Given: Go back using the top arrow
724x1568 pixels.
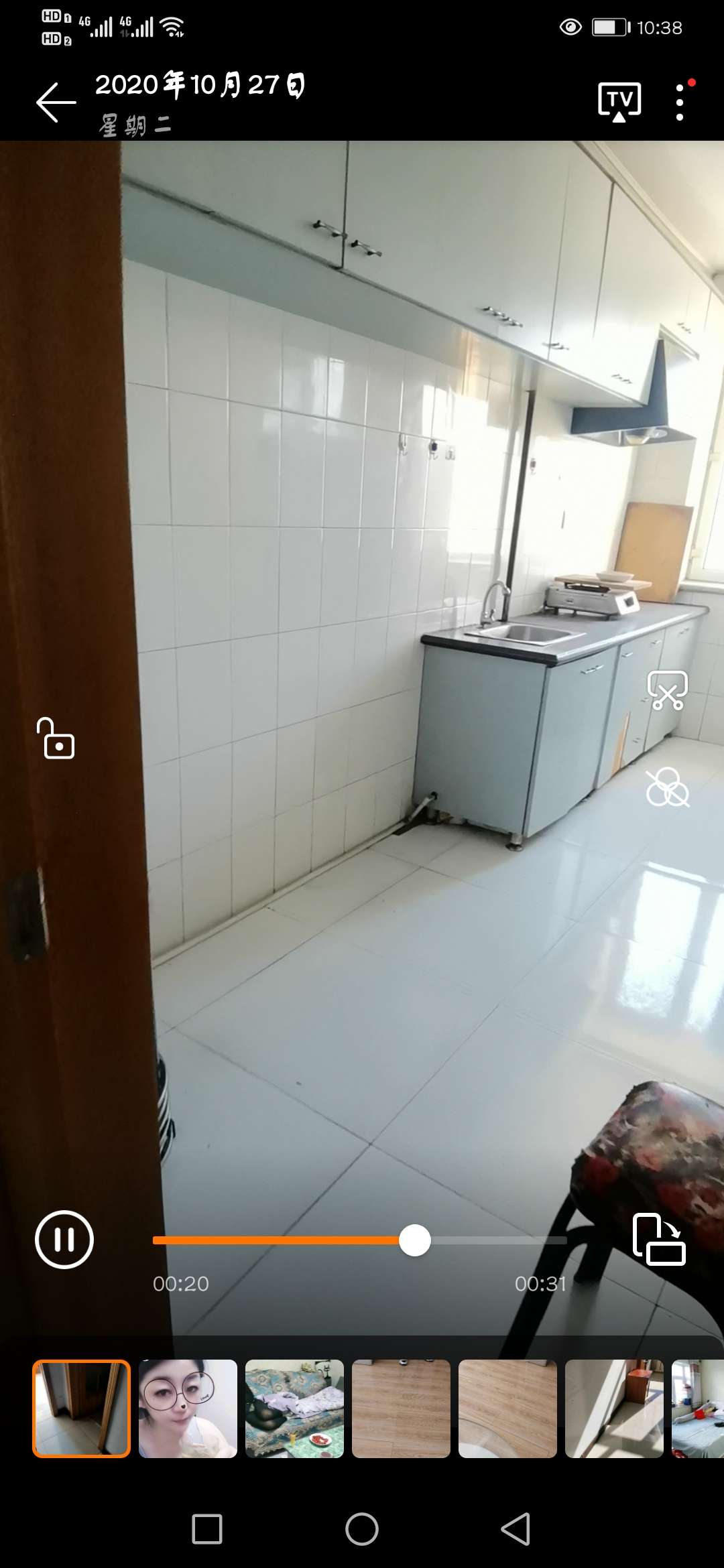Looking at the screenshot, I should click(x=56, y=103).
